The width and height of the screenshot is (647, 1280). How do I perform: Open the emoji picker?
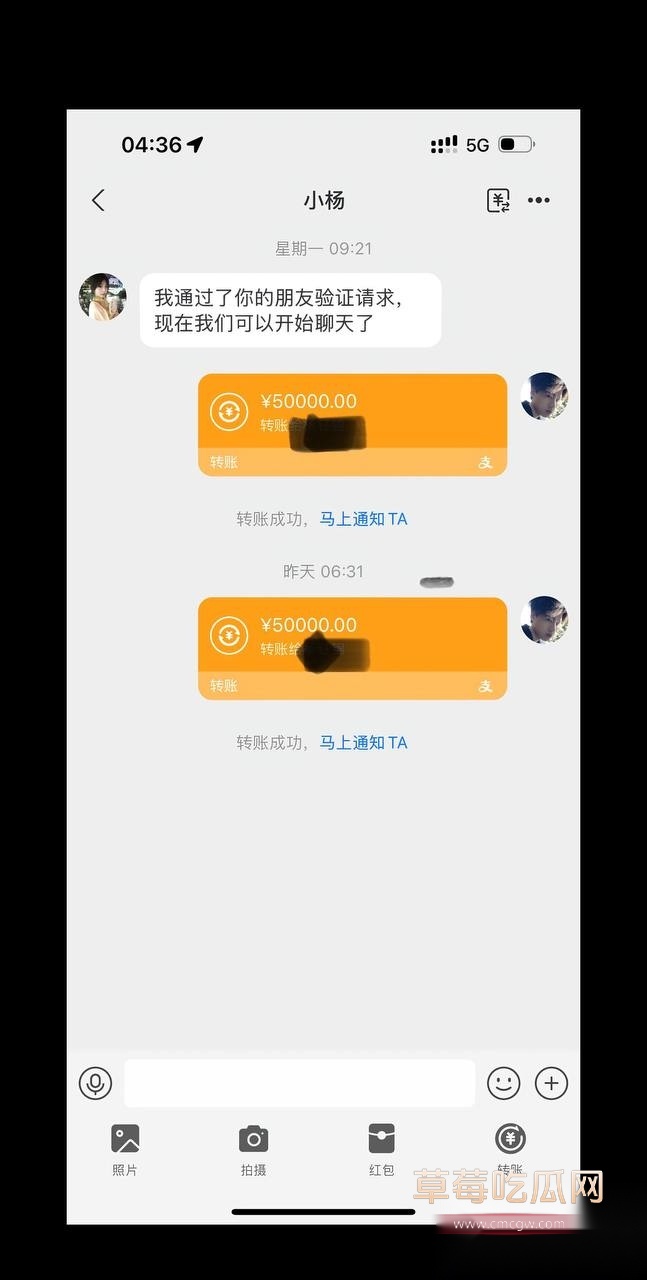[x=504, y=1083]
